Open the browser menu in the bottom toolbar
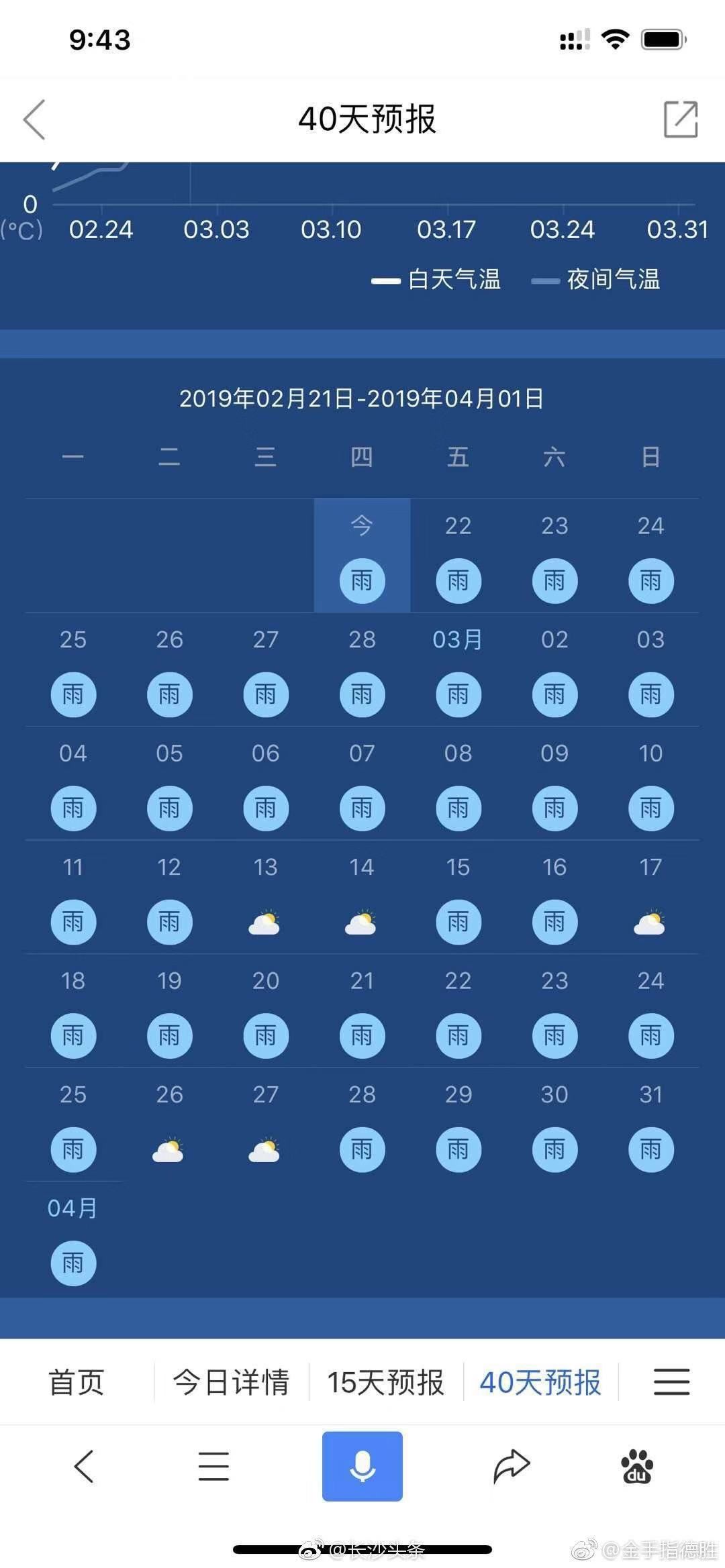Viewport: 725px width, 1568px height. point(213,1466)
